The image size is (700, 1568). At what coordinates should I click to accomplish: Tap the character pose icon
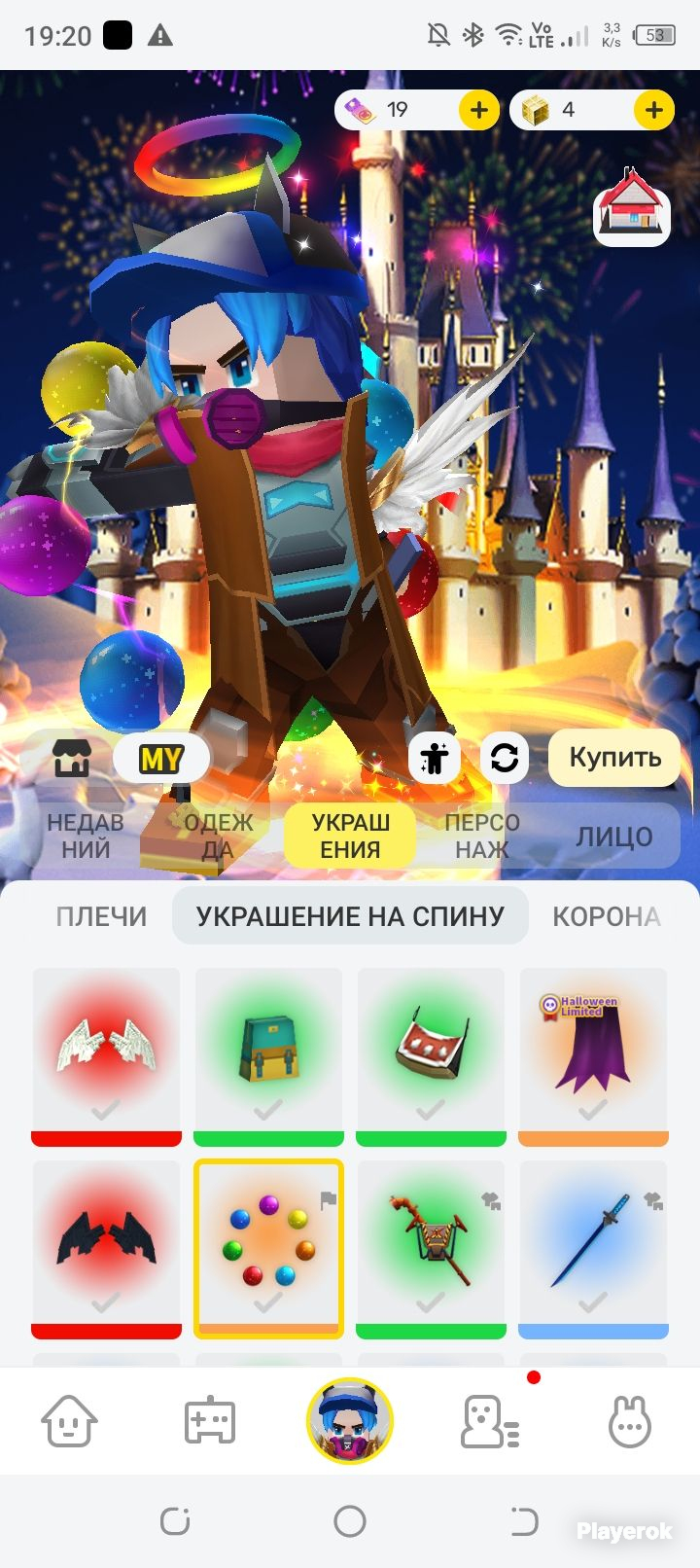click(434, 757)
